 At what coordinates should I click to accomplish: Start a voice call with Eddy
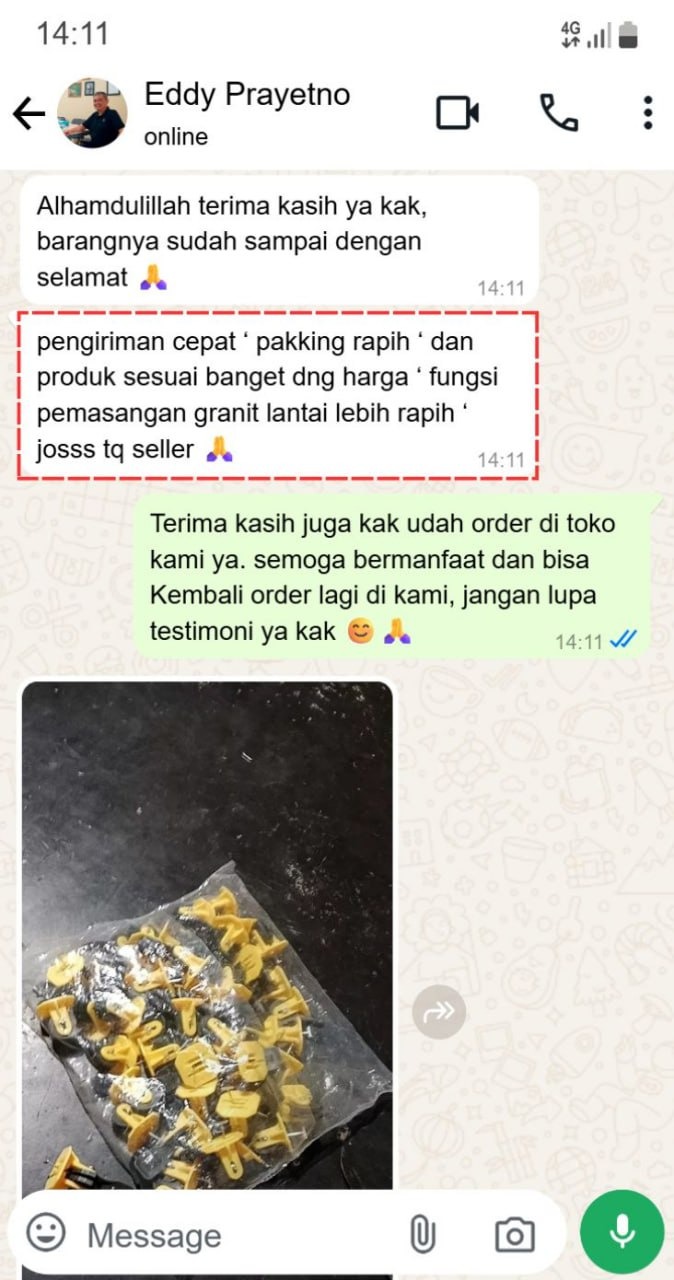point(558,113)
